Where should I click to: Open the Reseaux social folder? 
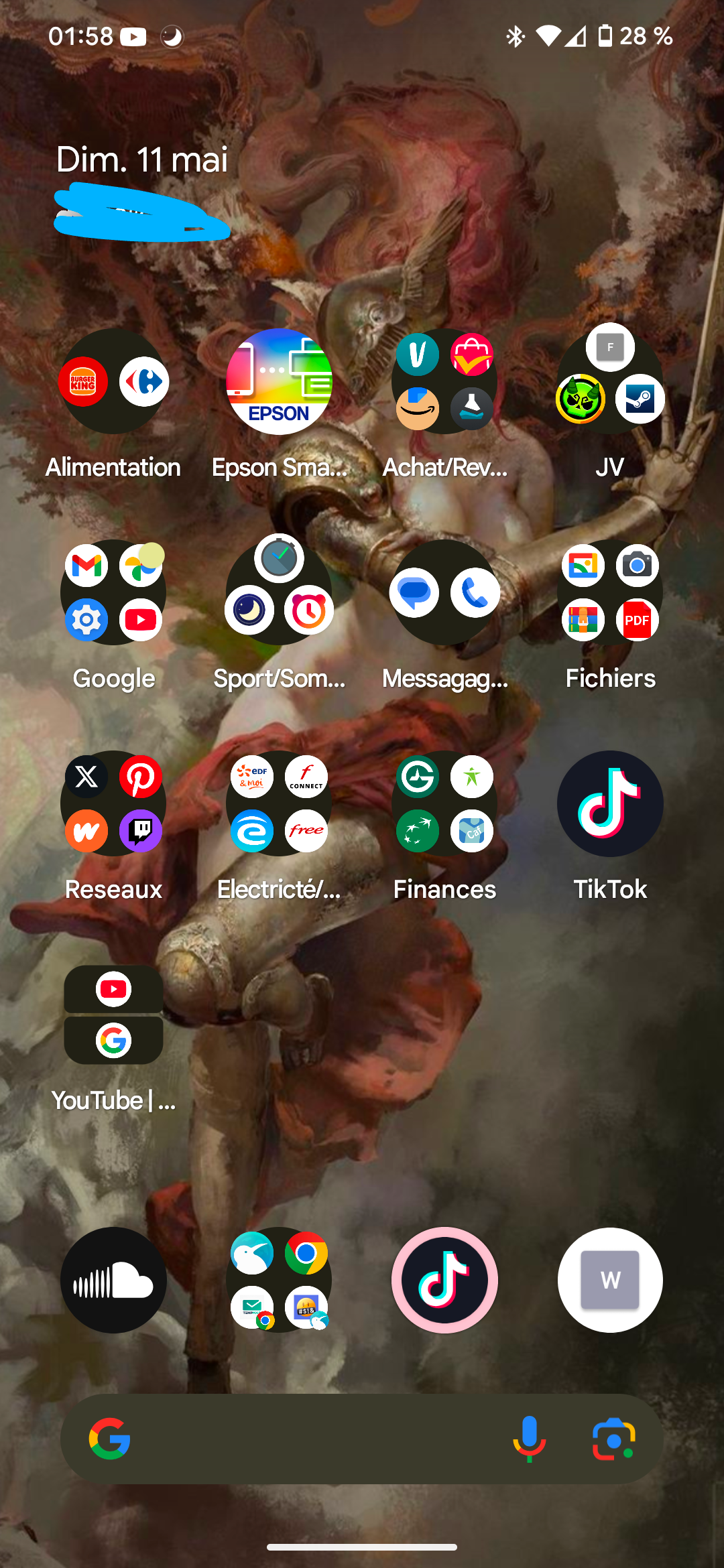click(113, 803)
